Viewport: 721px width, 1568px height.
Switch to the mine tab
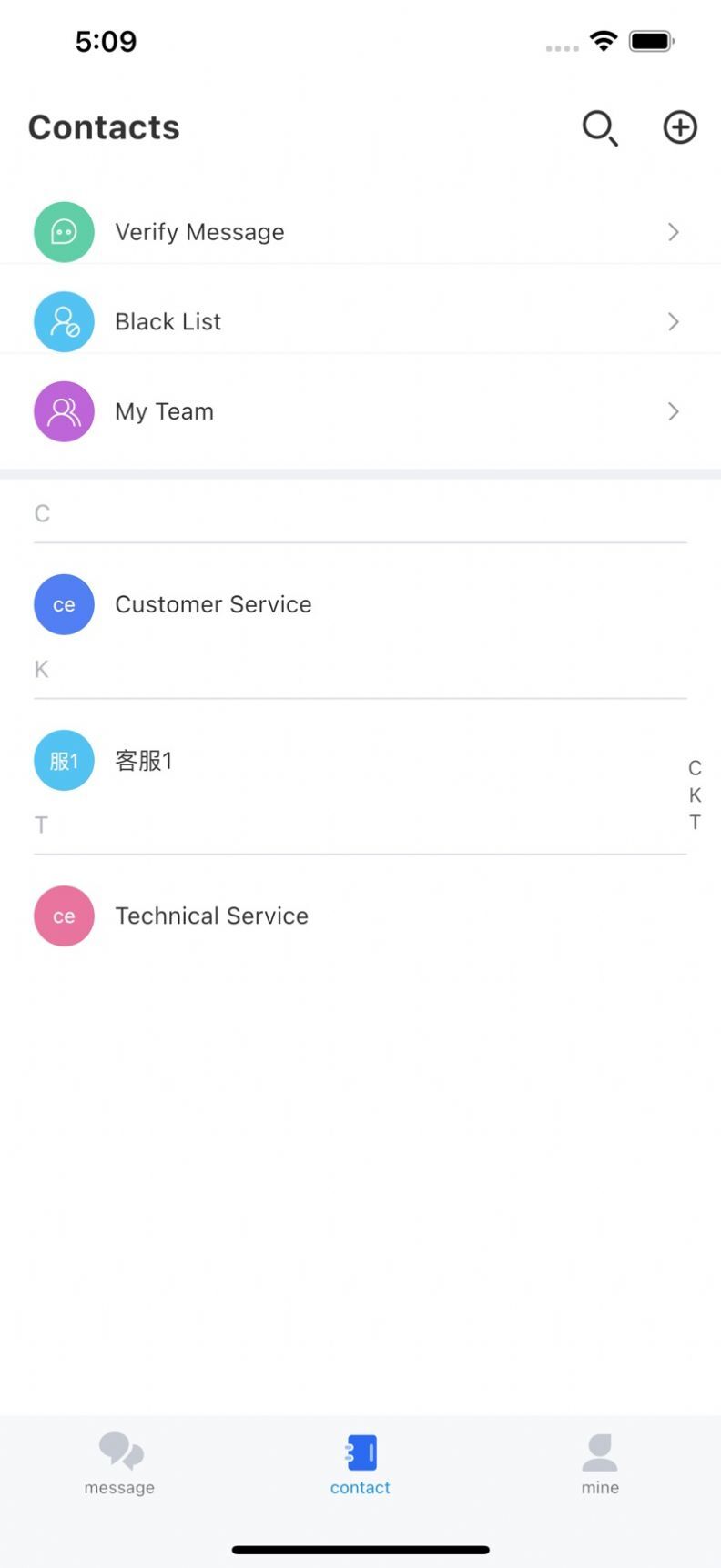coord(600,1465)
